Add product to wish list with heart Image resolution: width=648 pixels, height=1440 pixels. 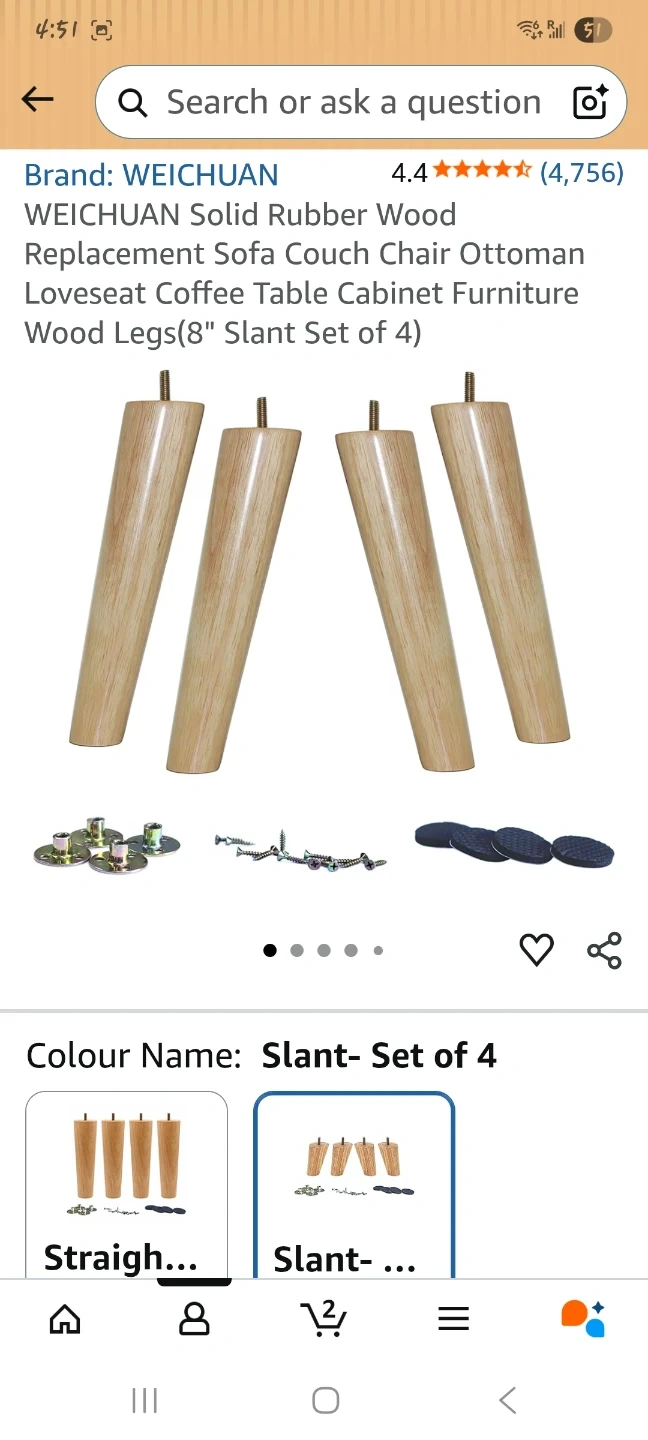pyautogui.click(x=537, y=949)
